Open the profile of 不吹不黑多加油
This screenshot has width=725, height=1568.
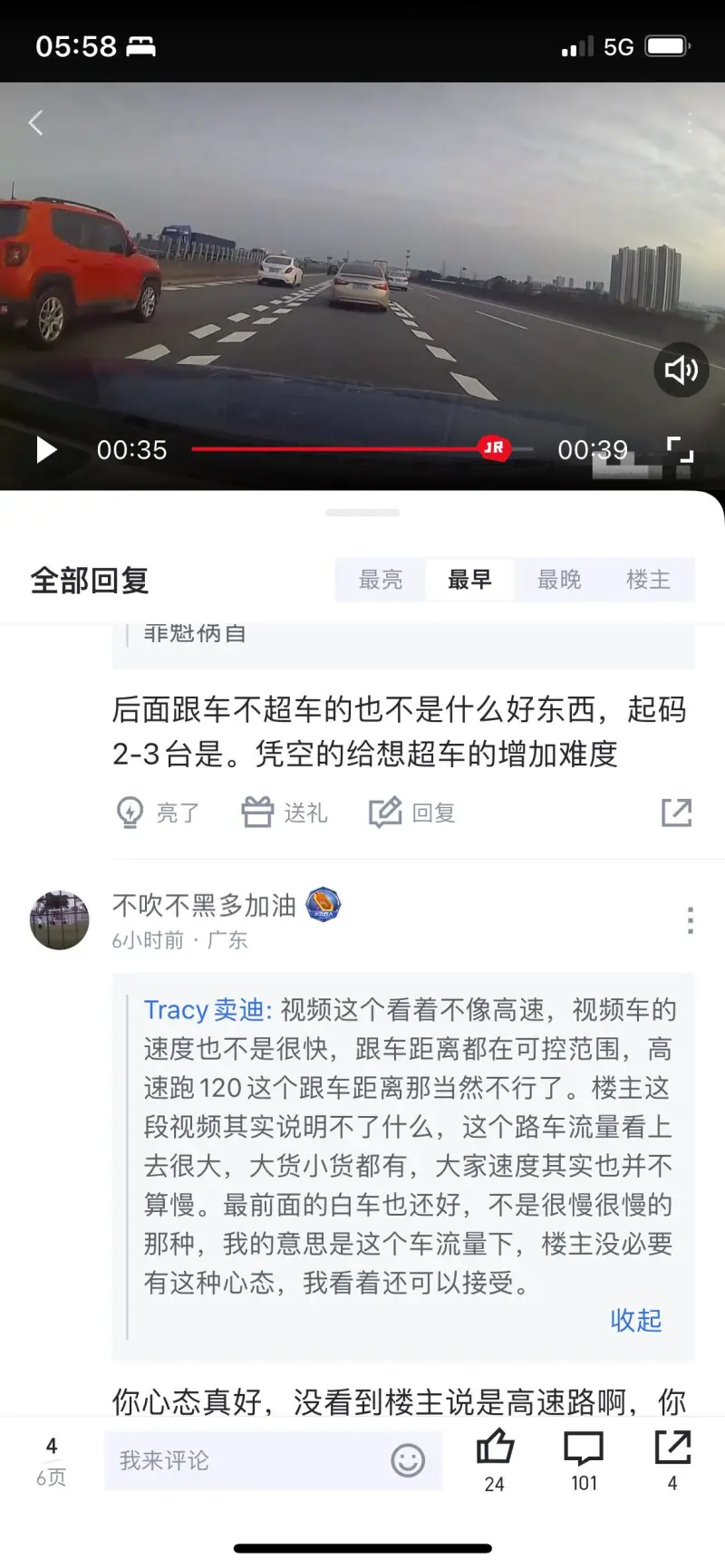(60, 919)
